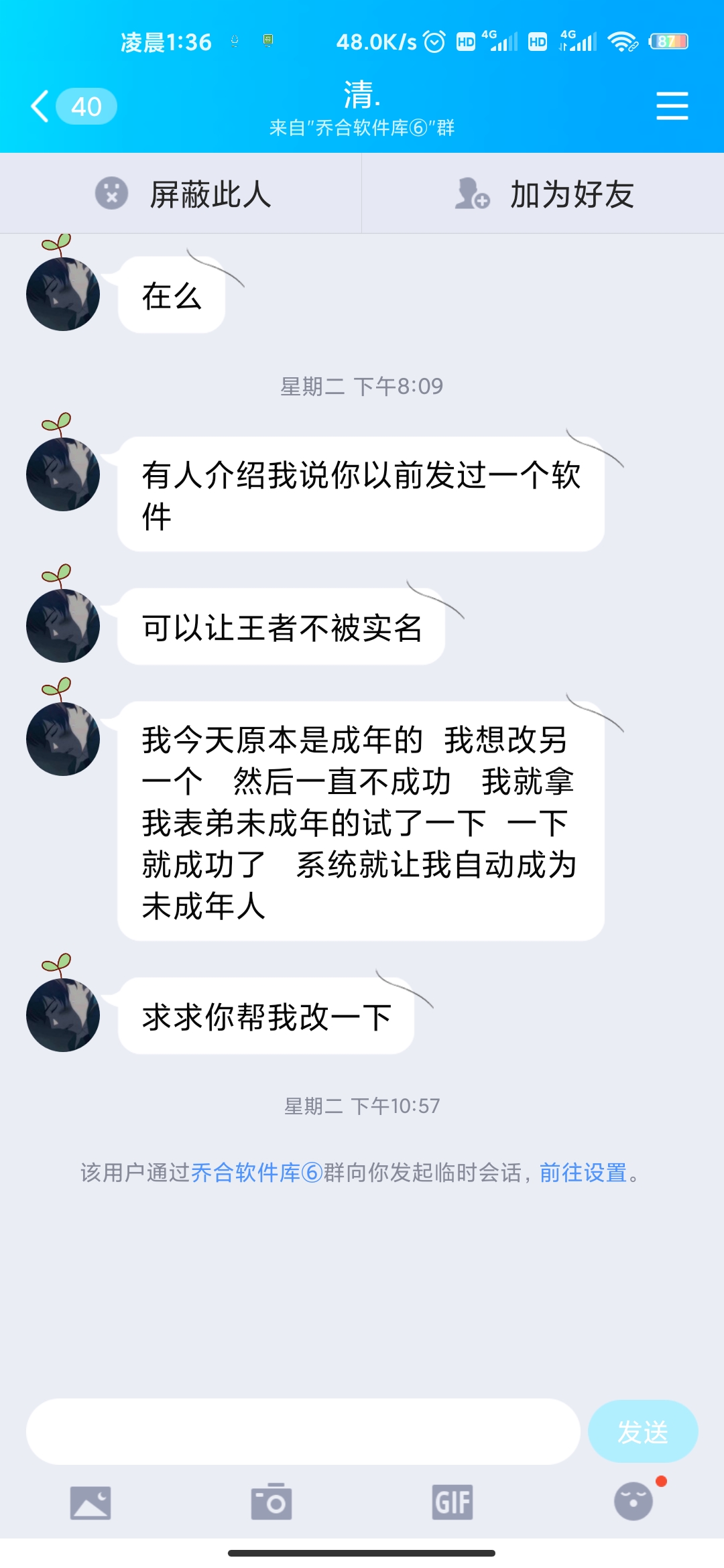Go back to the message list
This screenshot has height=1568, width=724.
click(42, 107)
